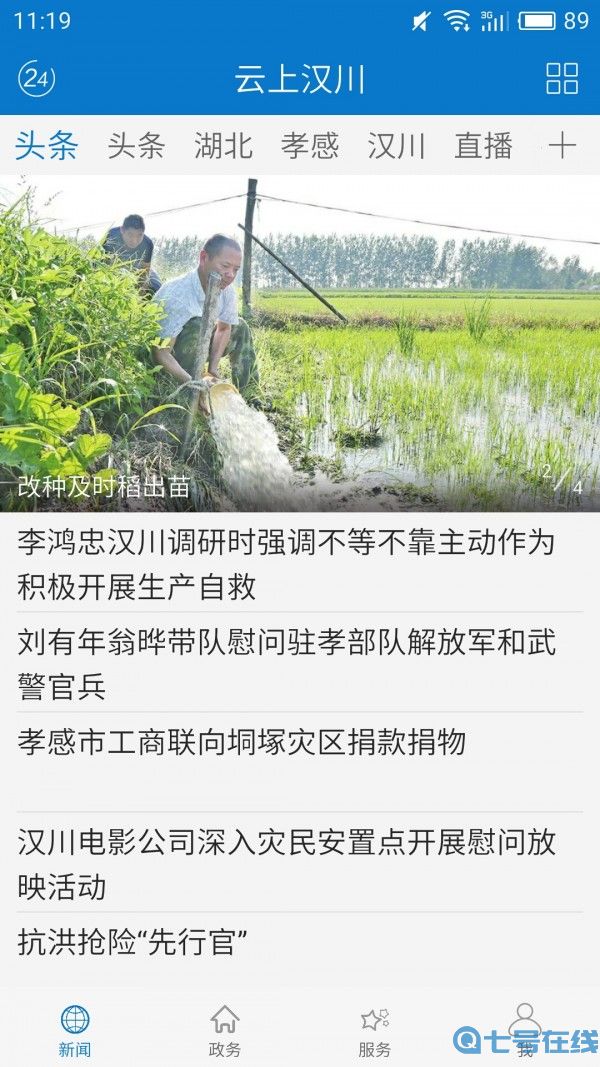Tap the 新闻 bottom tab
This screenshot has height=1067, width=600.
[75, 1031]
